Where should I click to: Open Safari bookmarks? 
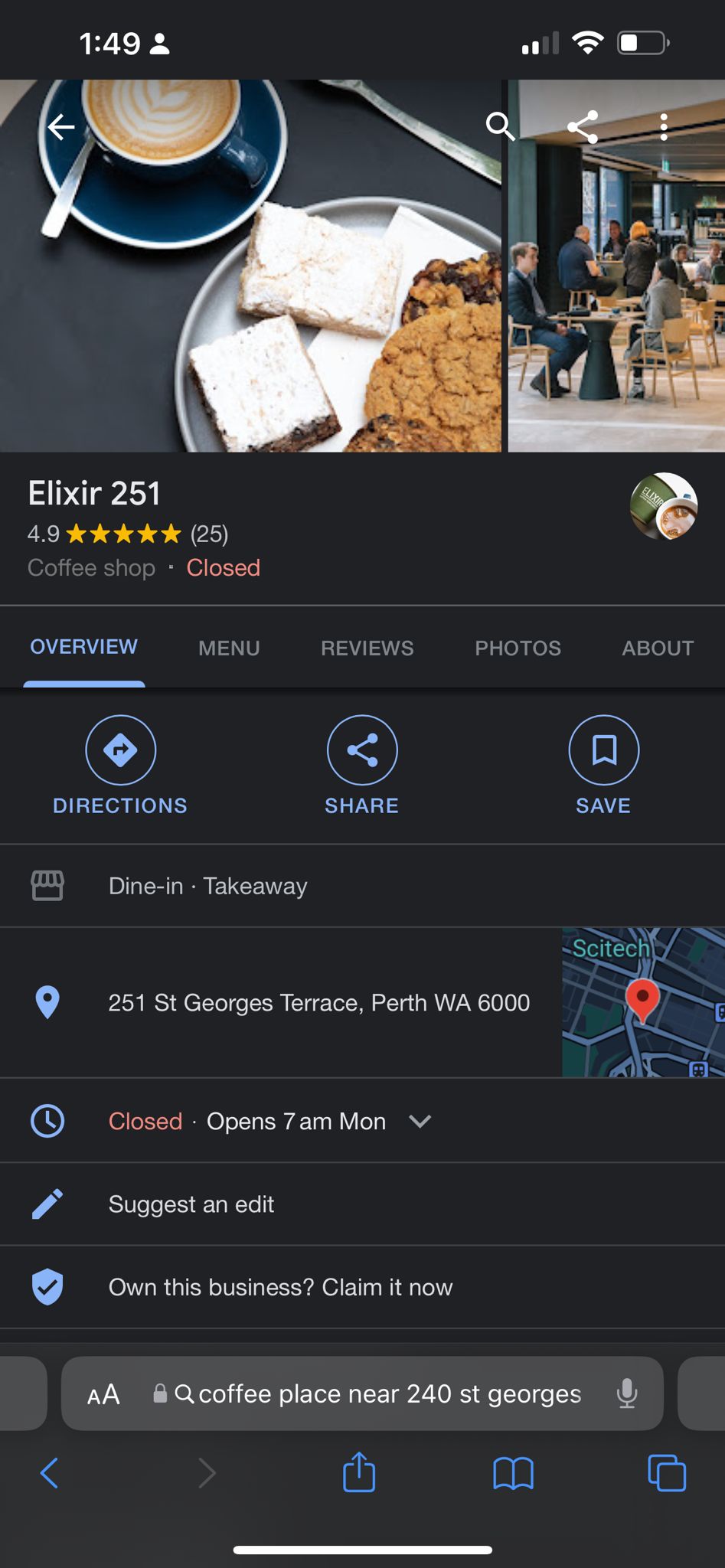pyautogui.click(x=513, y=1472)
